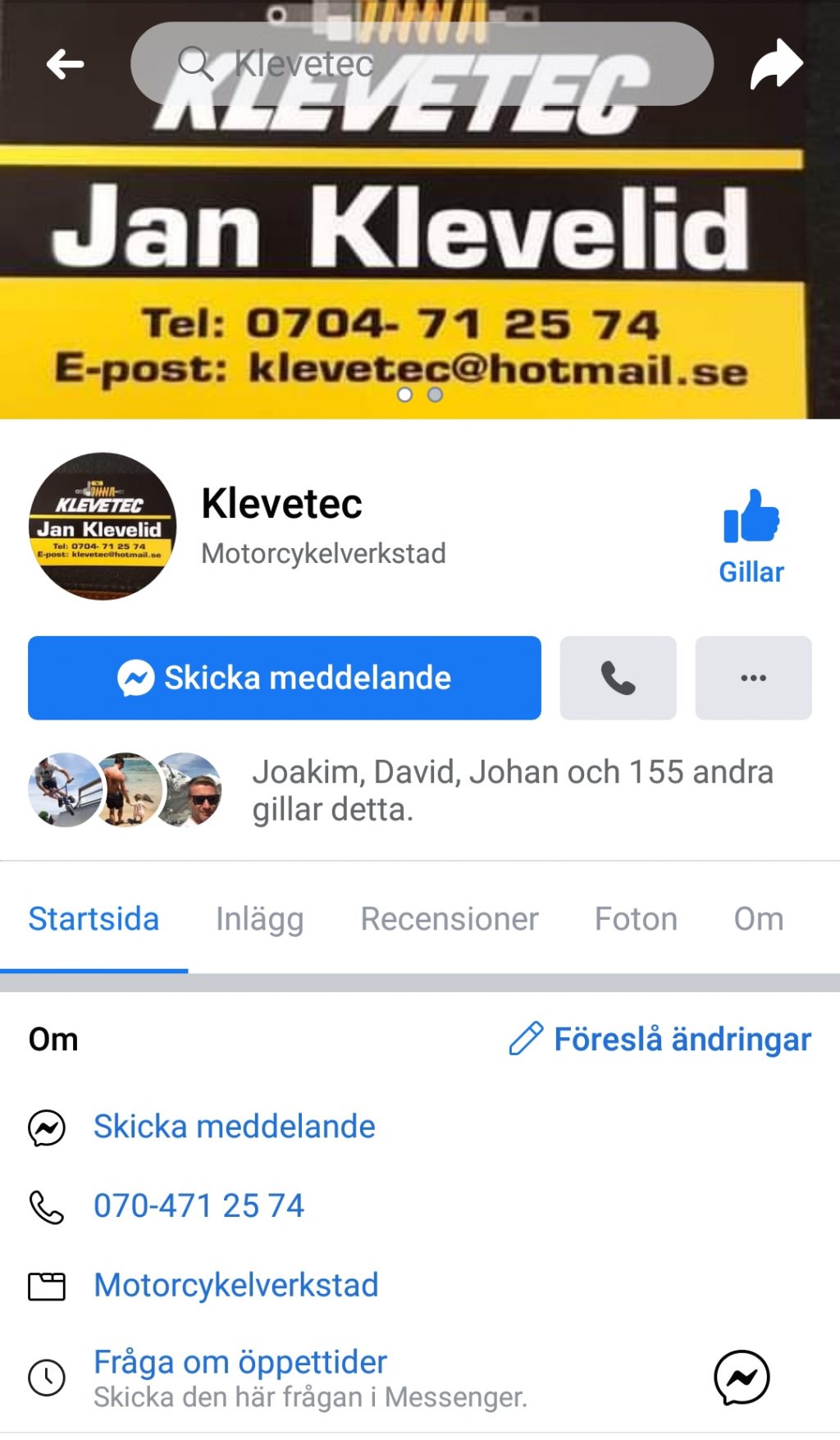Go back using the arrow icon
840x1440 pixels.
[x=66, y=64]
